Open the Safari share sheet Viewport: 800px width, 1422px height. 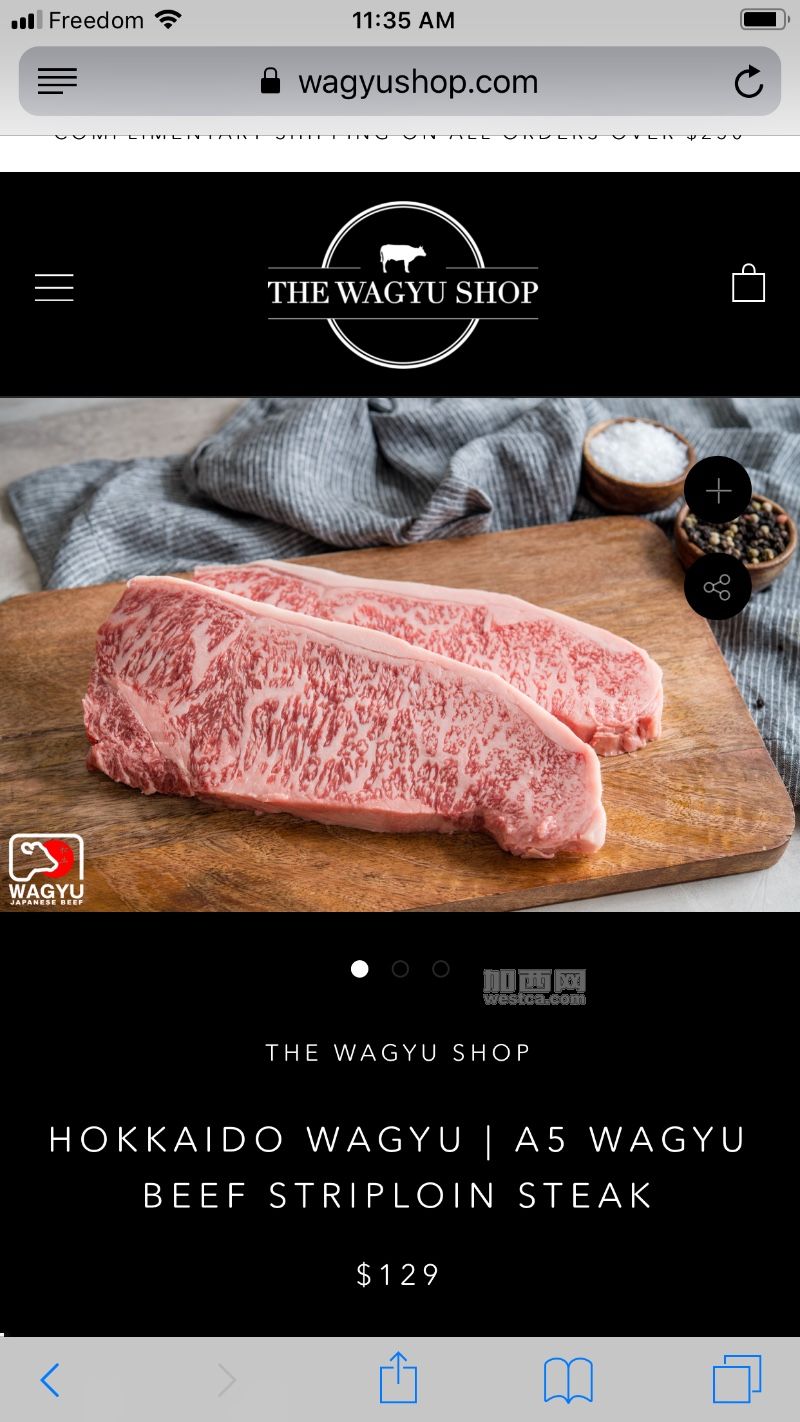398,1378
